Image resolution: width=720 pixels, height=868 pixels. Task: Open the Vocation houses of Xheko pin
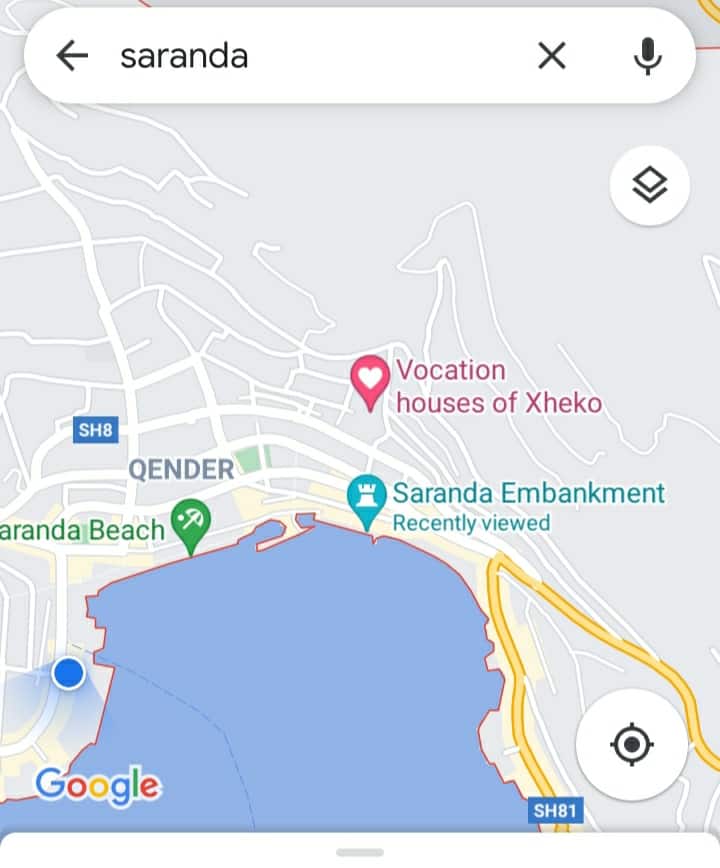point(371,382)
